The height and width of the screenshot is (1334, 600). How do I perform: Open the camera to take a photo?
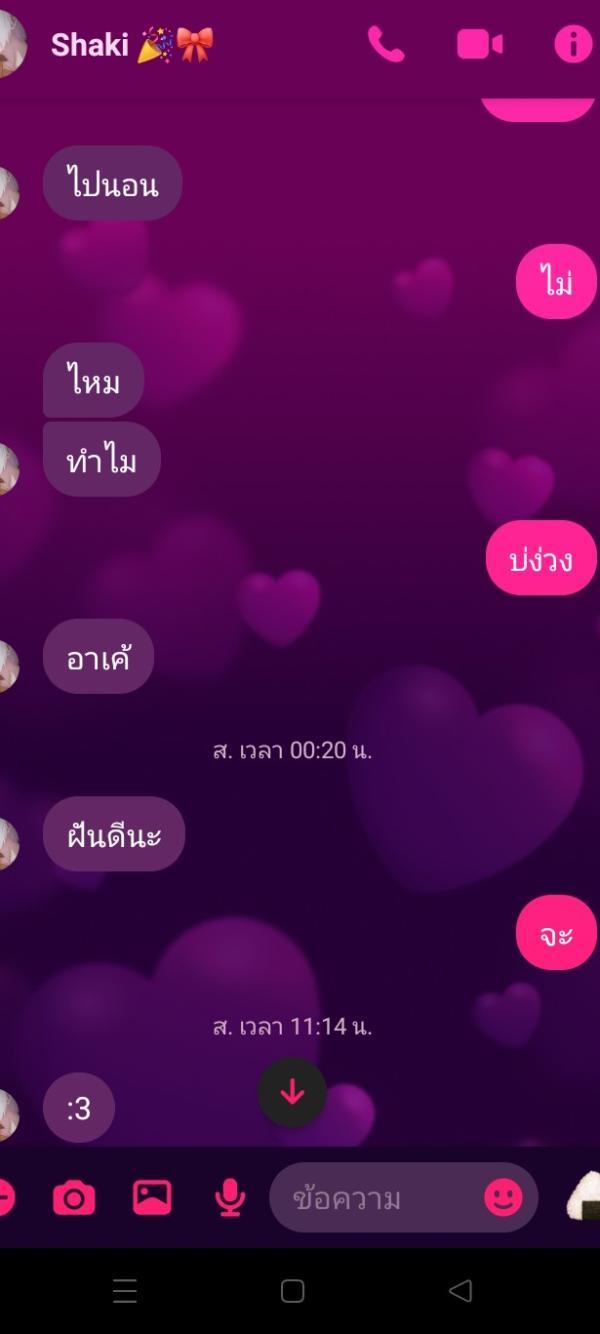(x=74, y=1197)
